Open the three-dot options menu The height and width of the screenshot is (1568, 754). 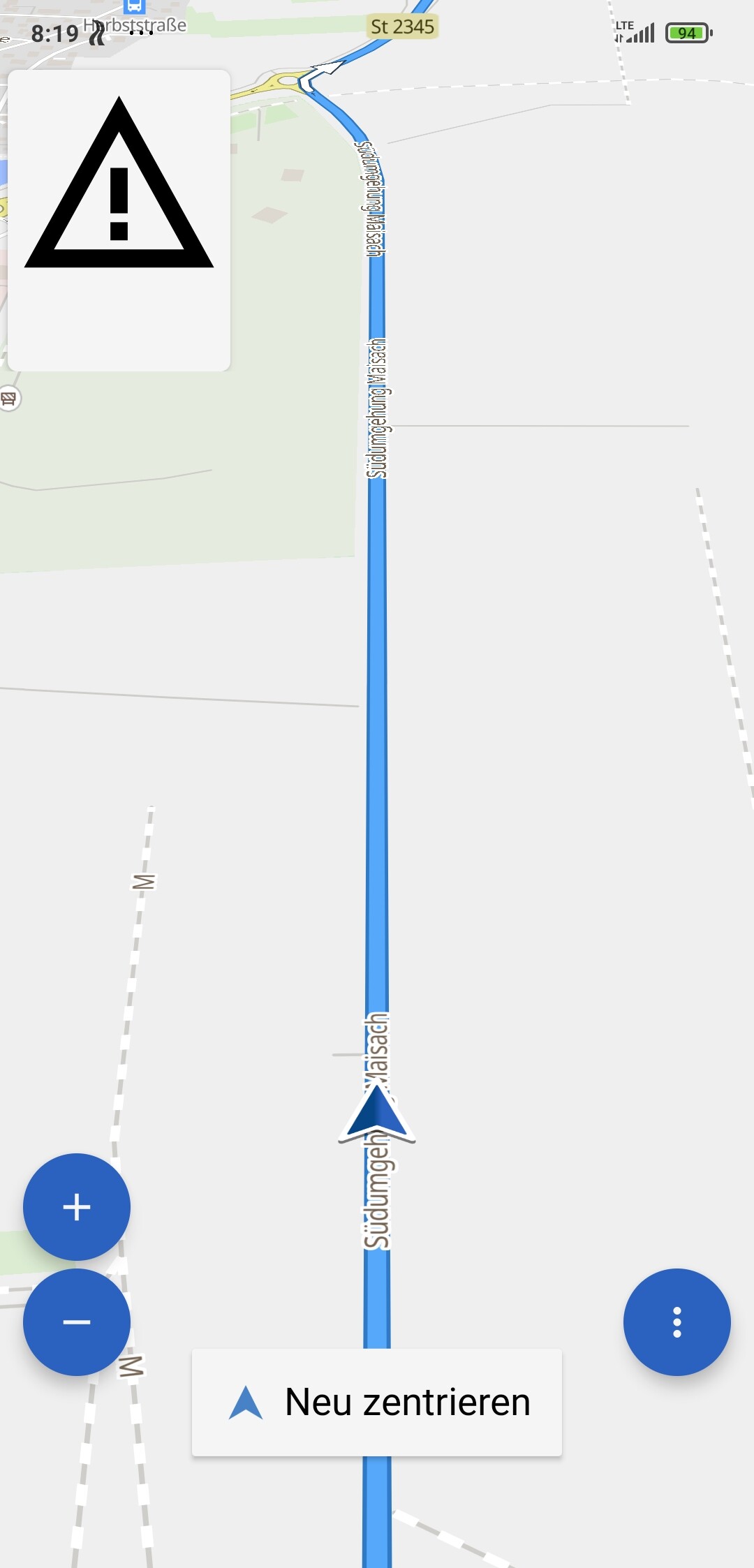(x=677, y=1322)
